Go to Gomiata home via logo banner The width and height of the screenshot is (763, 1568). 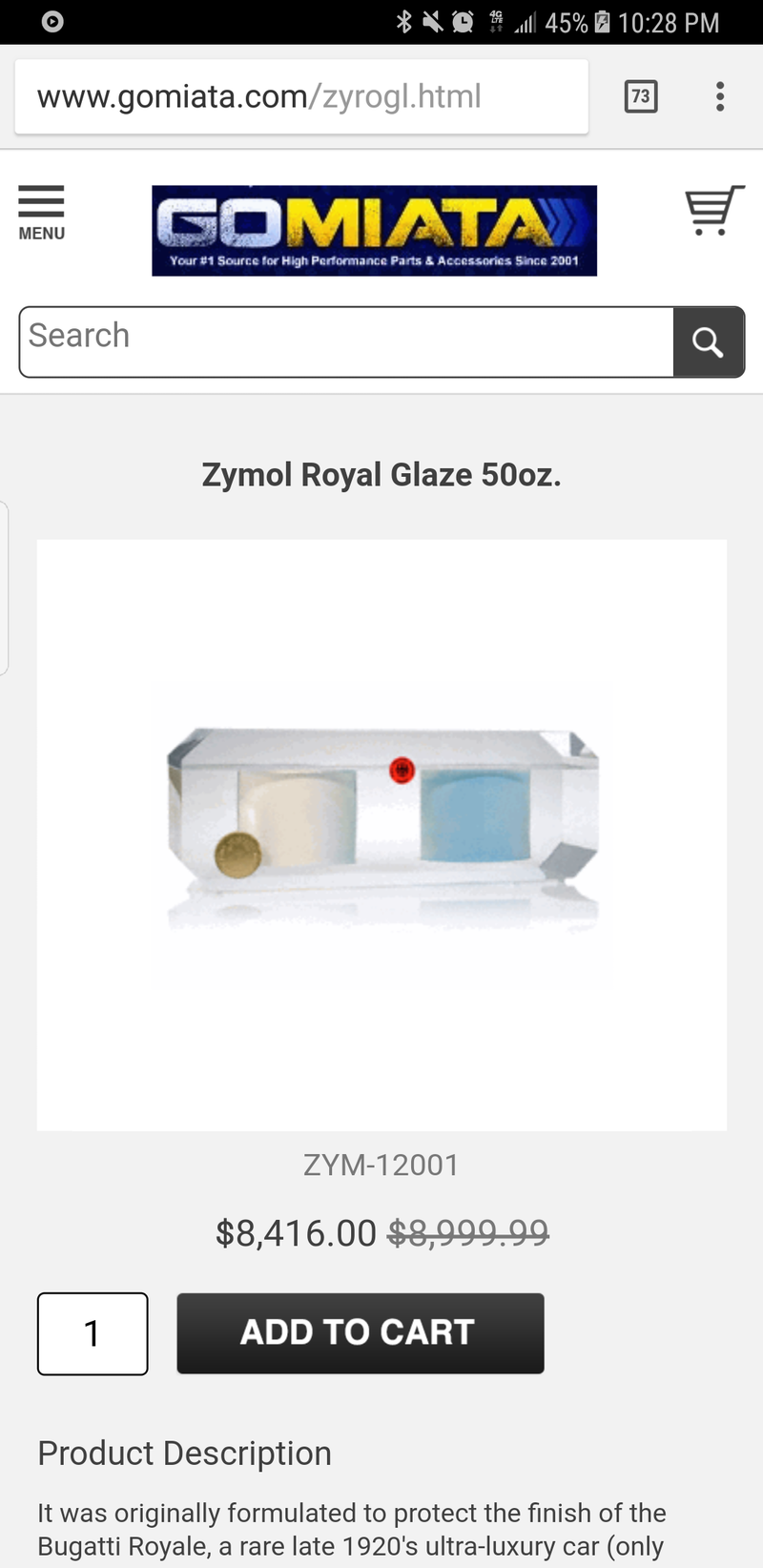374,230
